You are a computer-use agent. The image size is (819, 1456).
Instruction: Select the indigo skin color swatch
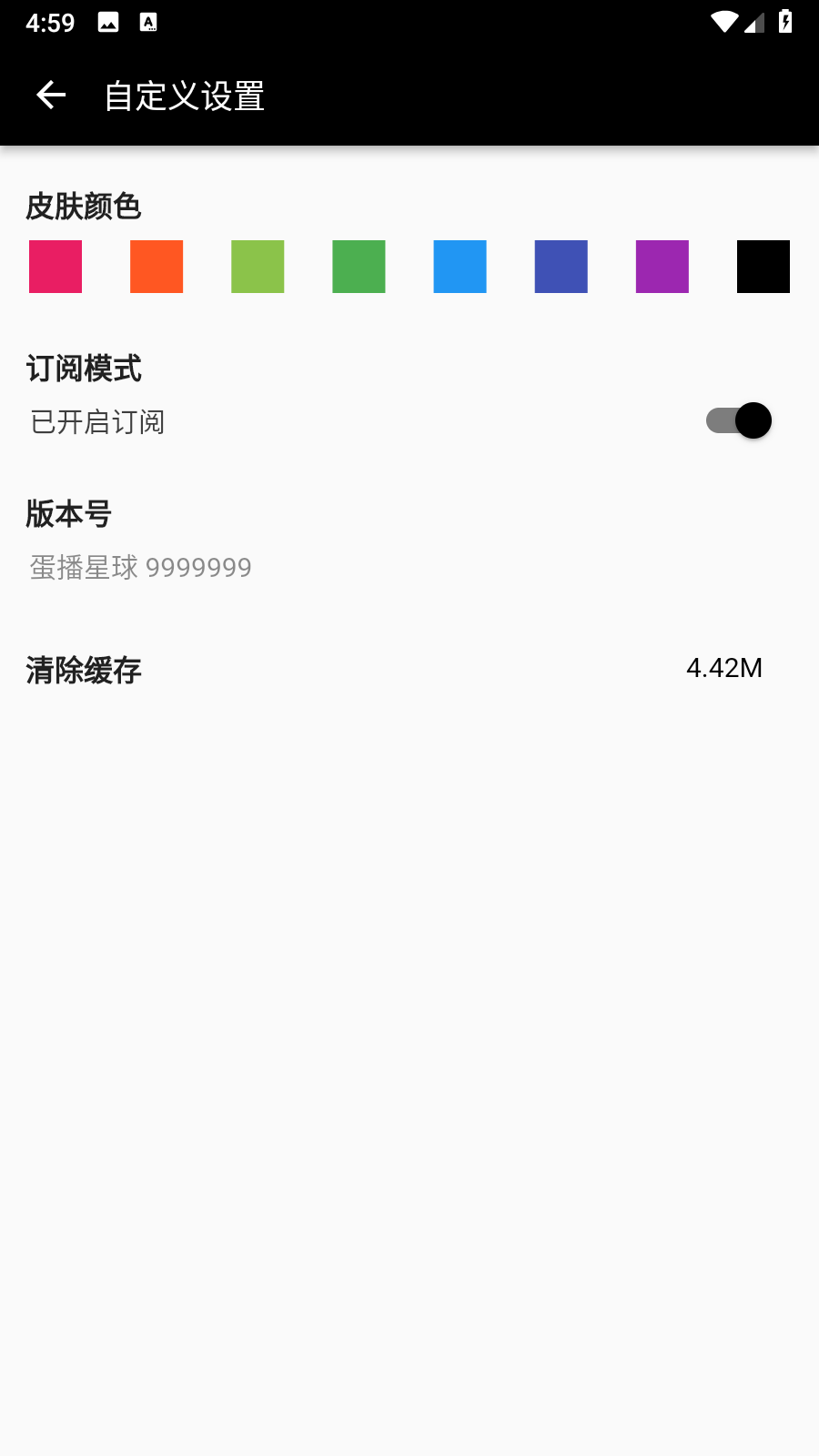(561, 267)
